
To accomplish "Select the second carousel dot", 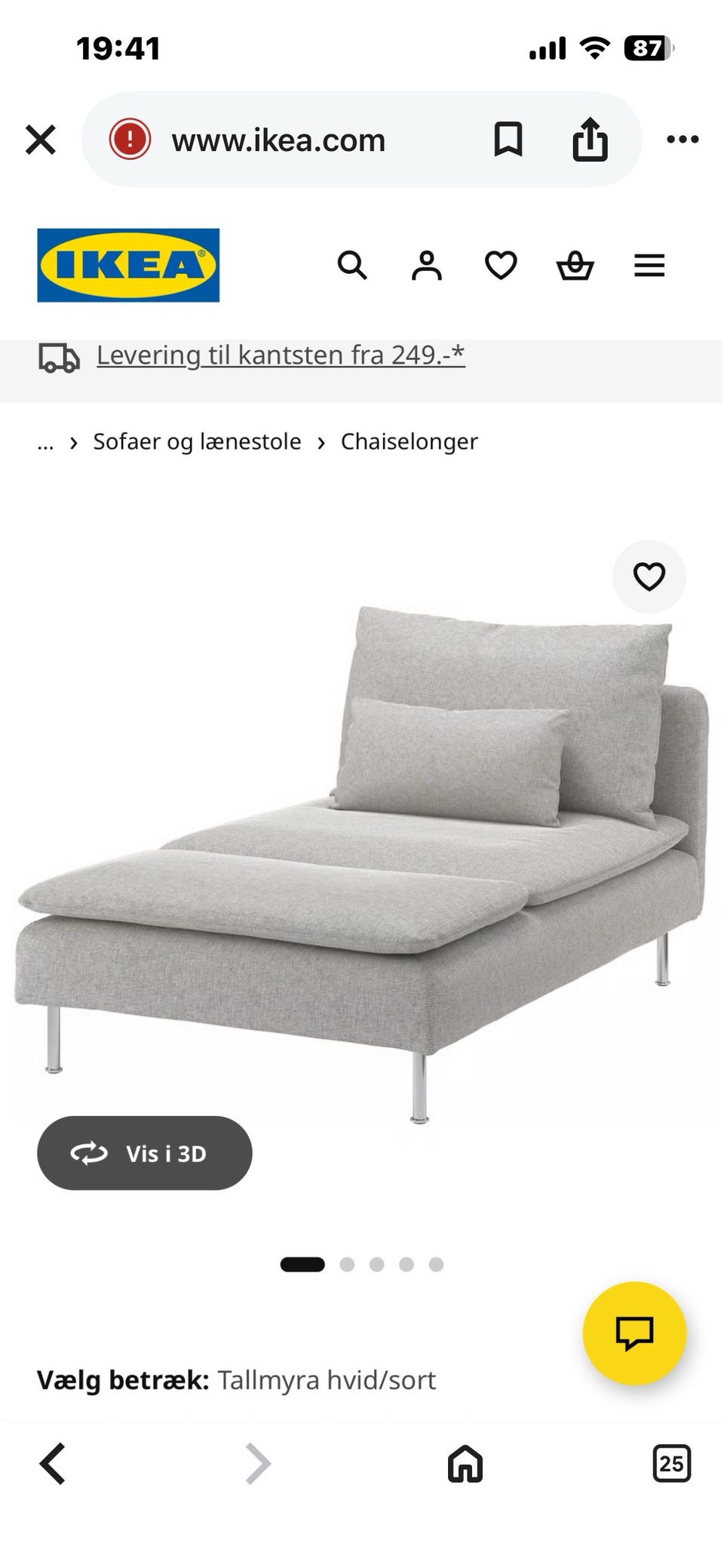I will [x=347, y=1265].
